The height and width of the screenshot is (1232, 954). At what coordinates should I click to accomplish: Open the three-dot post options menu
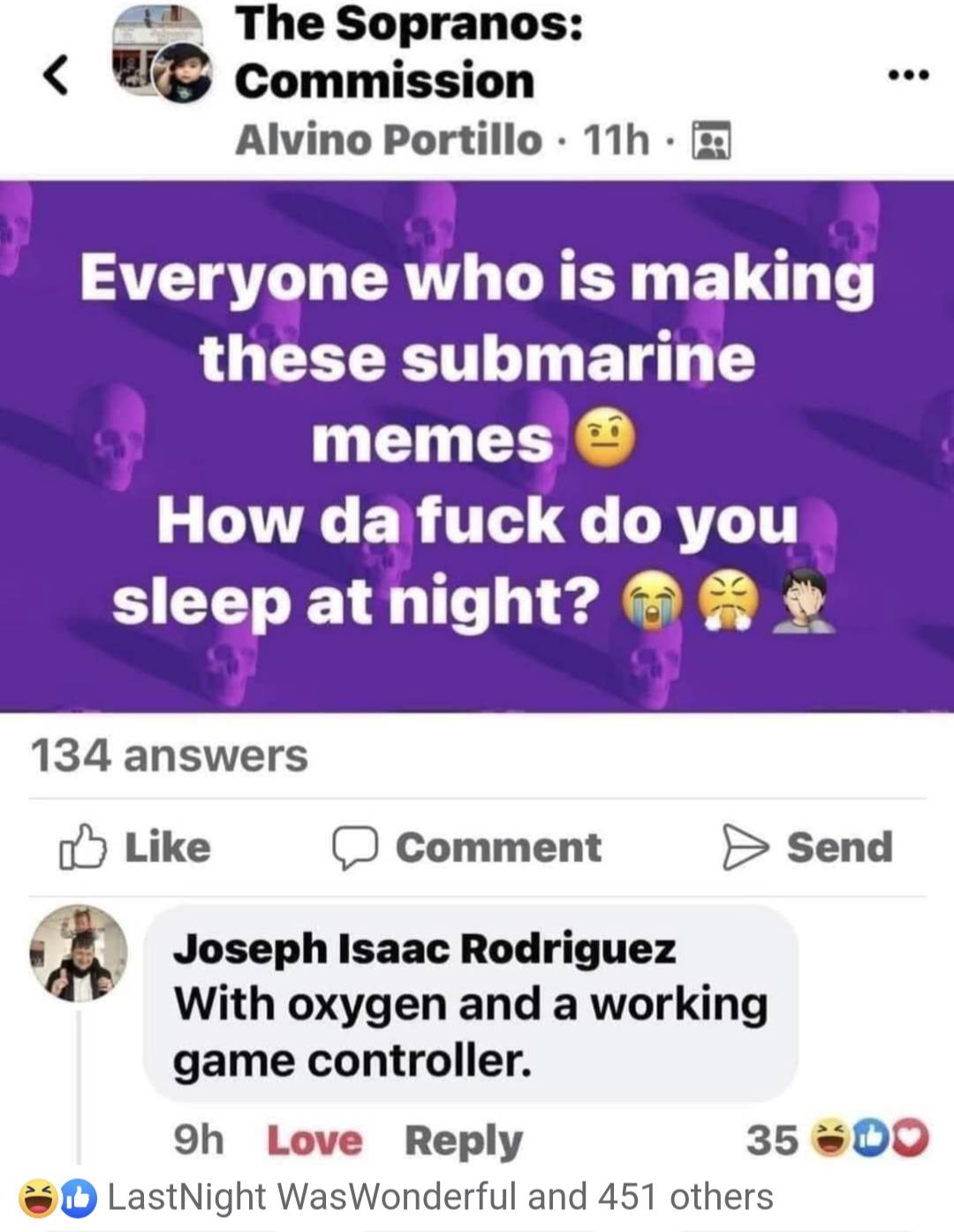(x=908, y=76)
